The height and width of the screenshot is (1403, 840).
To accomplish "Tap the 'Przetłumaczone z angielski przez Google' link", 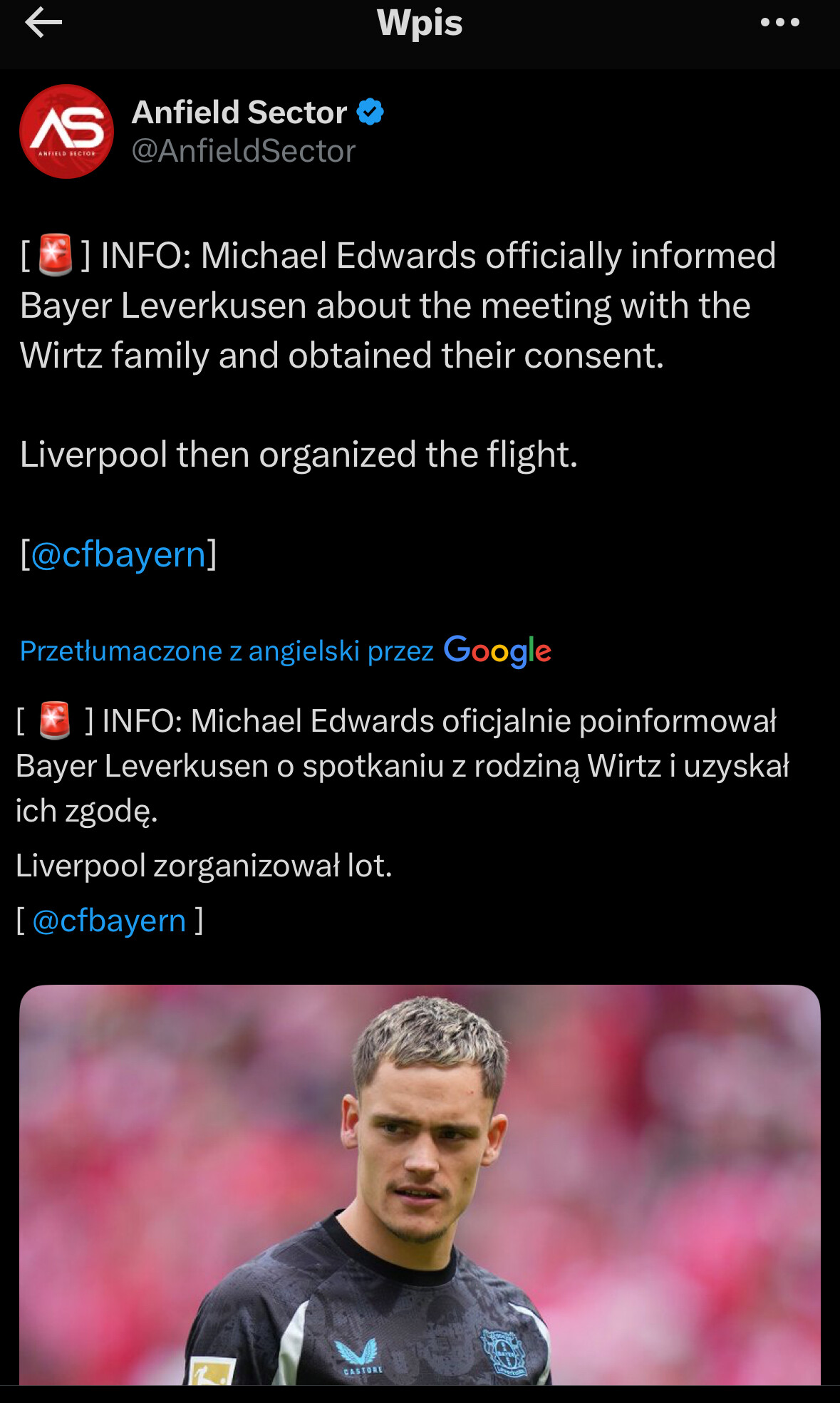I will point(285,651).
